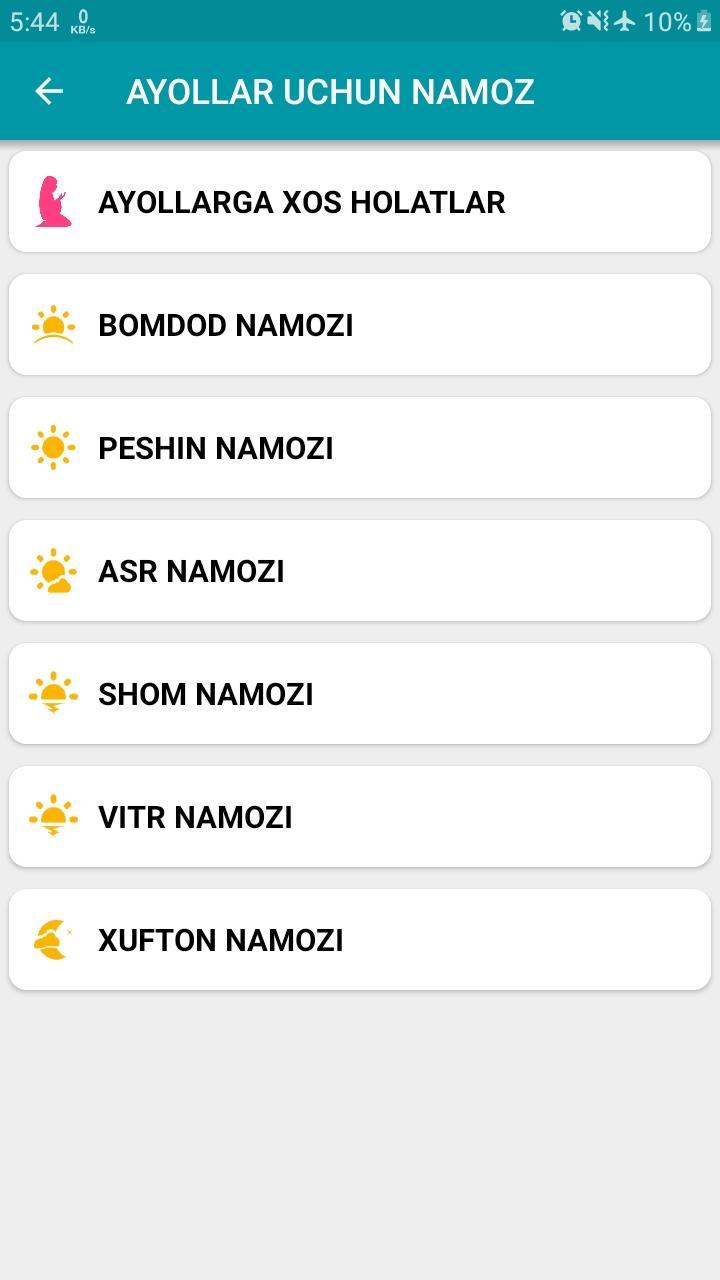
Task: Open Bomdod Namozi guide
Action: [x=360, y=325]
